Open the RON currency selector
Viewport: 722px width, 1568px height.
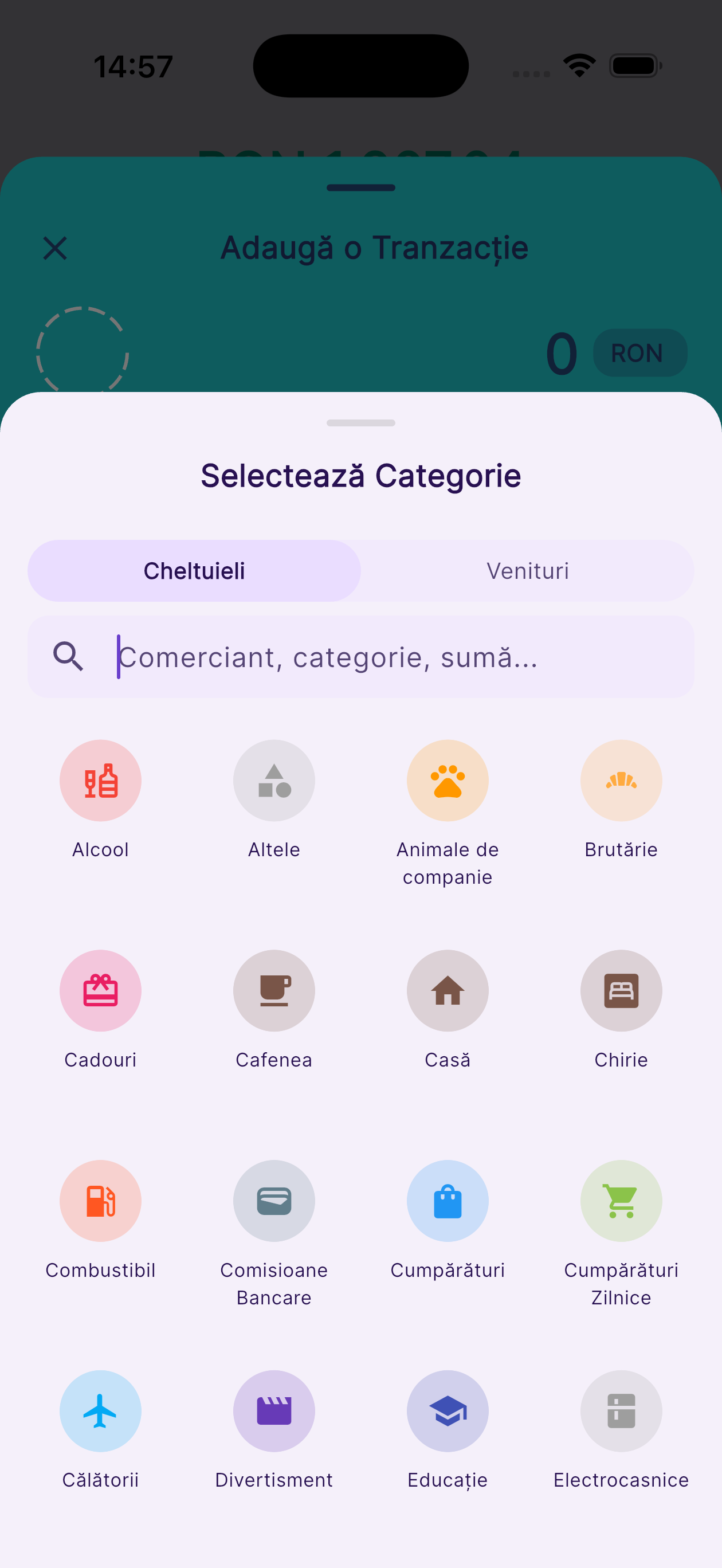pyautogui.click(x=640, y=352)
